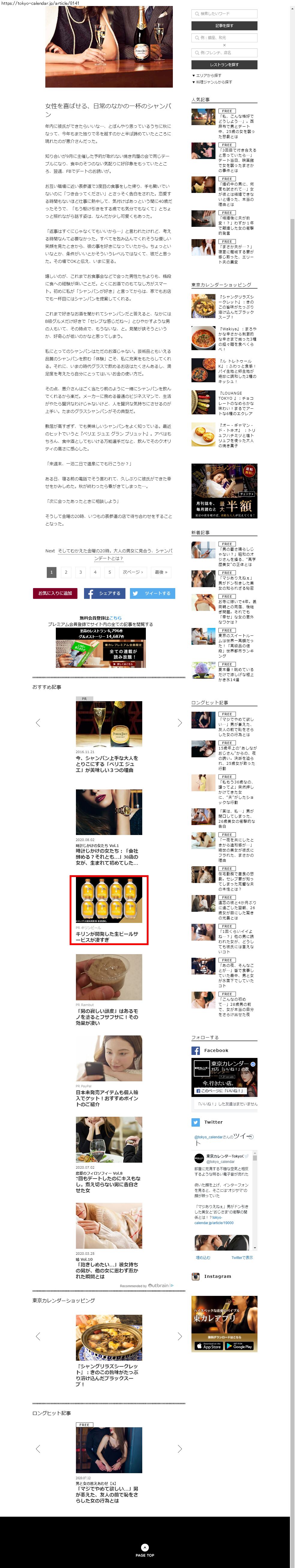Tweet the article with ツイートする
Viewport: 295px width, 1568px height.
(152, 593)
